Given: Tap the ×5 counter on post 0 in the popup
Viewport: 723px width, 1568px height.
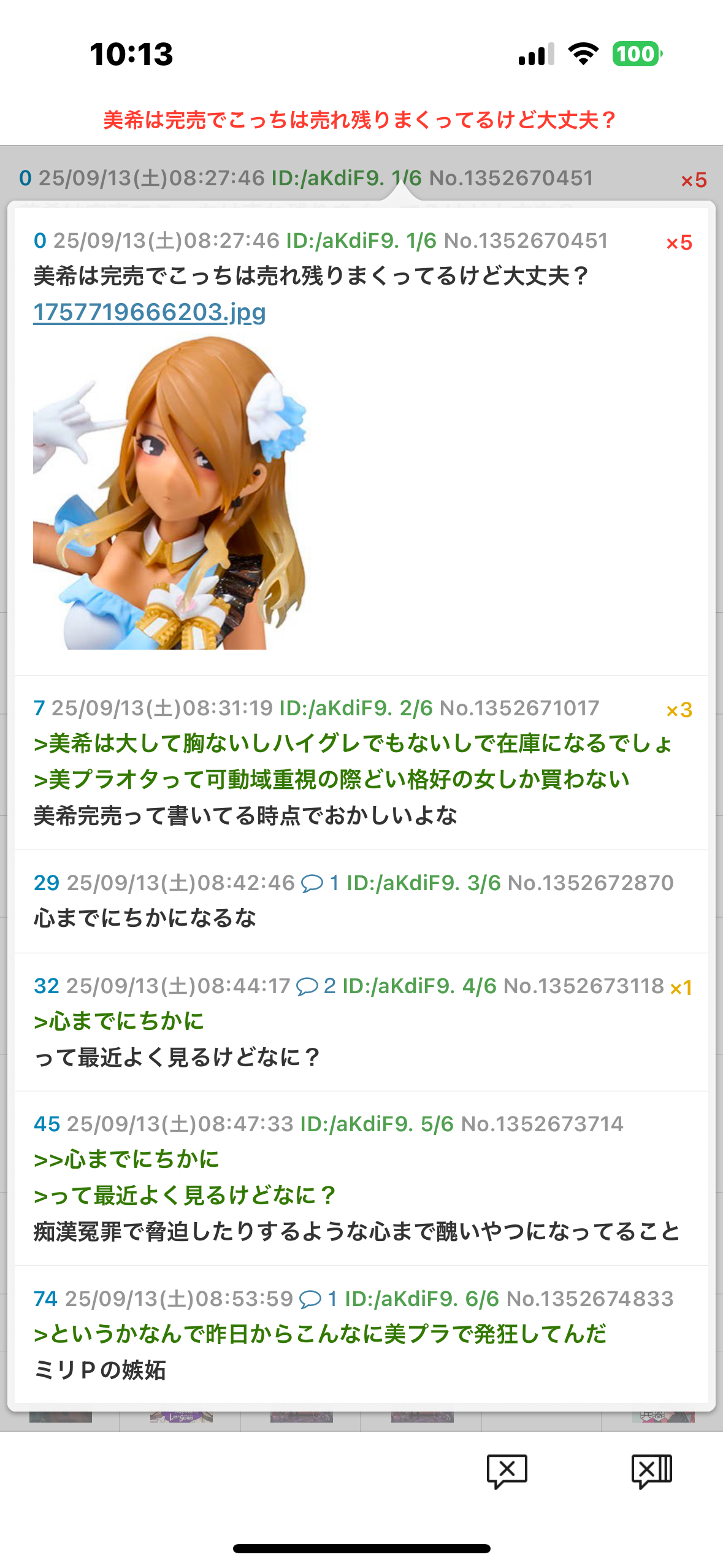Looking at the screenshot, I should [x=679, y=242].
